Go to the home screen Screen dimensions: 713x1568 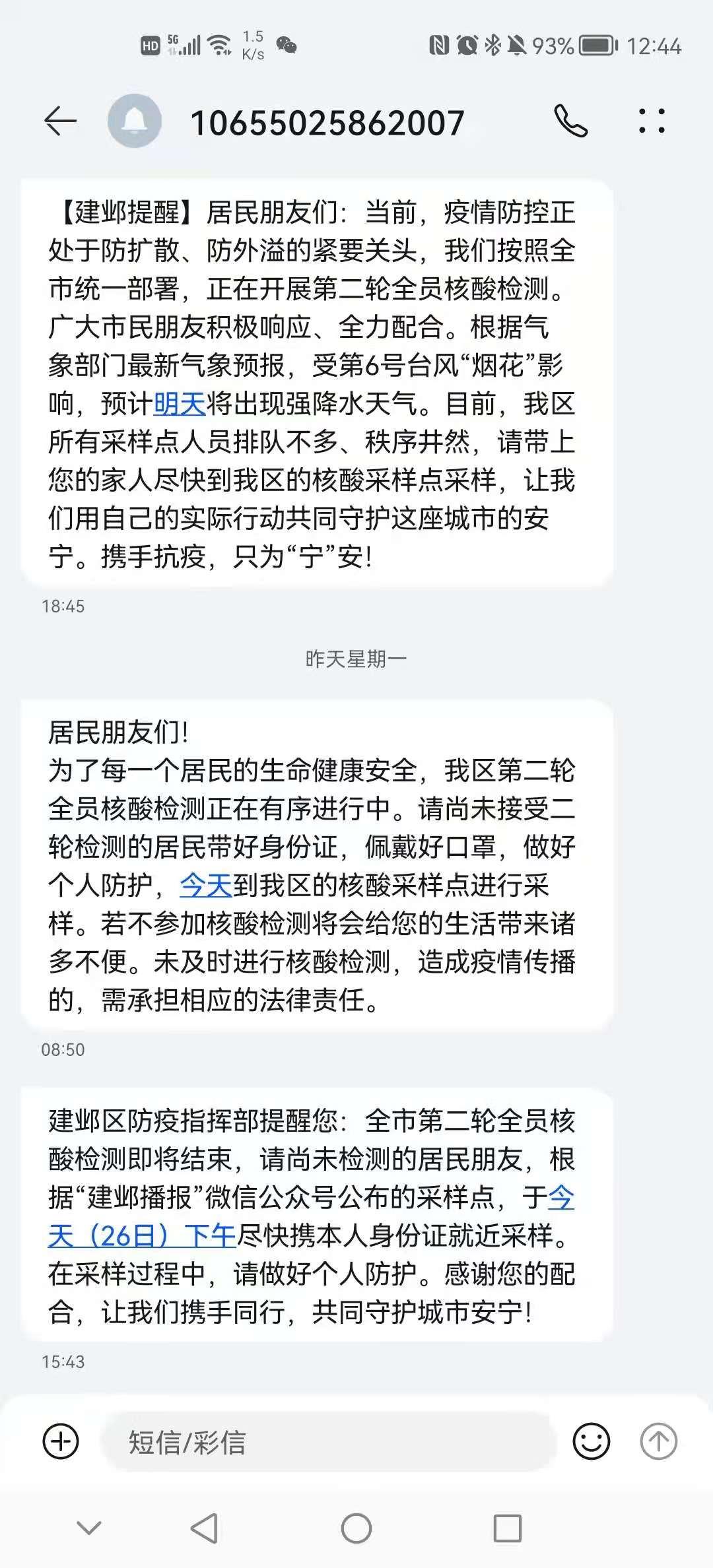[356, 1528]
